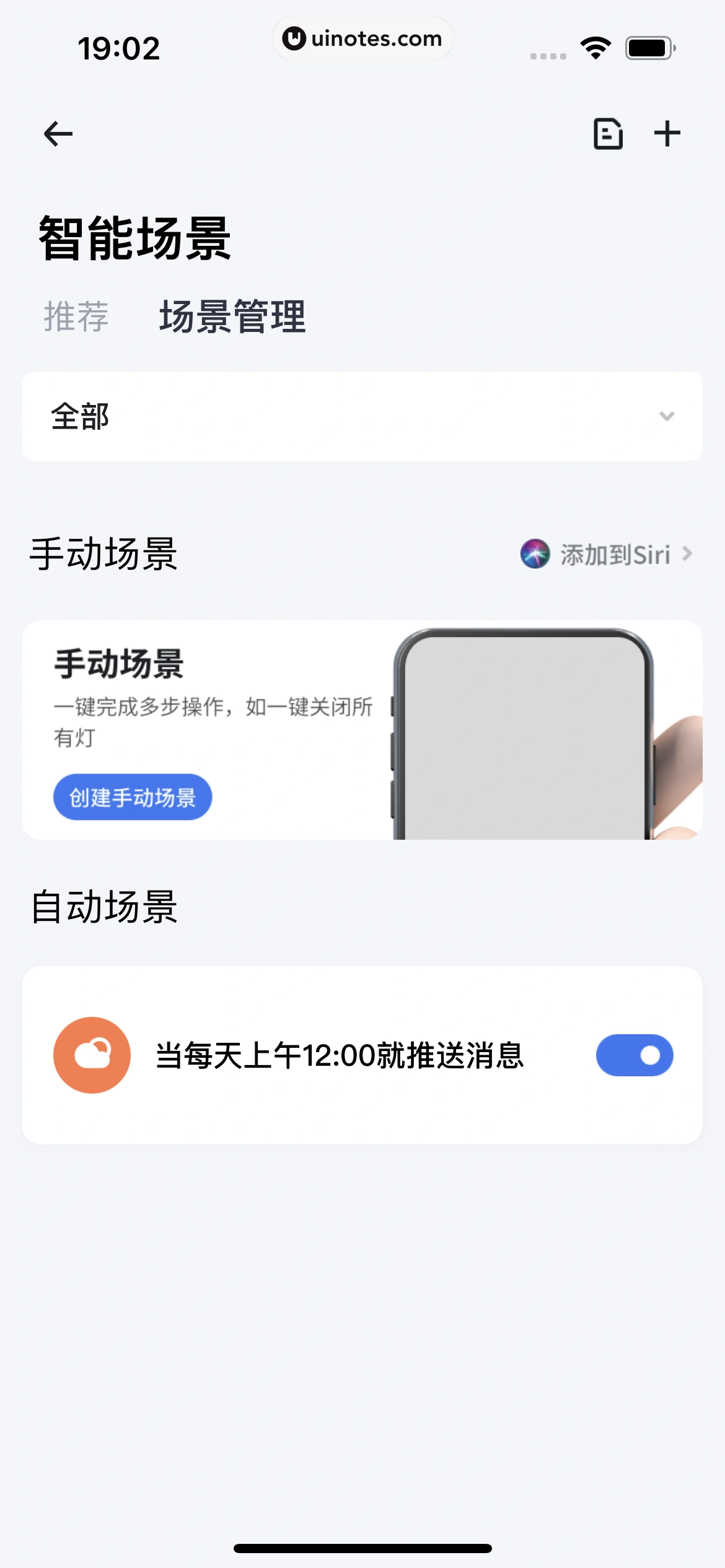This screenshot has height=1568, width=725.
Task: Disable the 当每天上午12:00就推送消息 switch
Action: (634, 1055)
